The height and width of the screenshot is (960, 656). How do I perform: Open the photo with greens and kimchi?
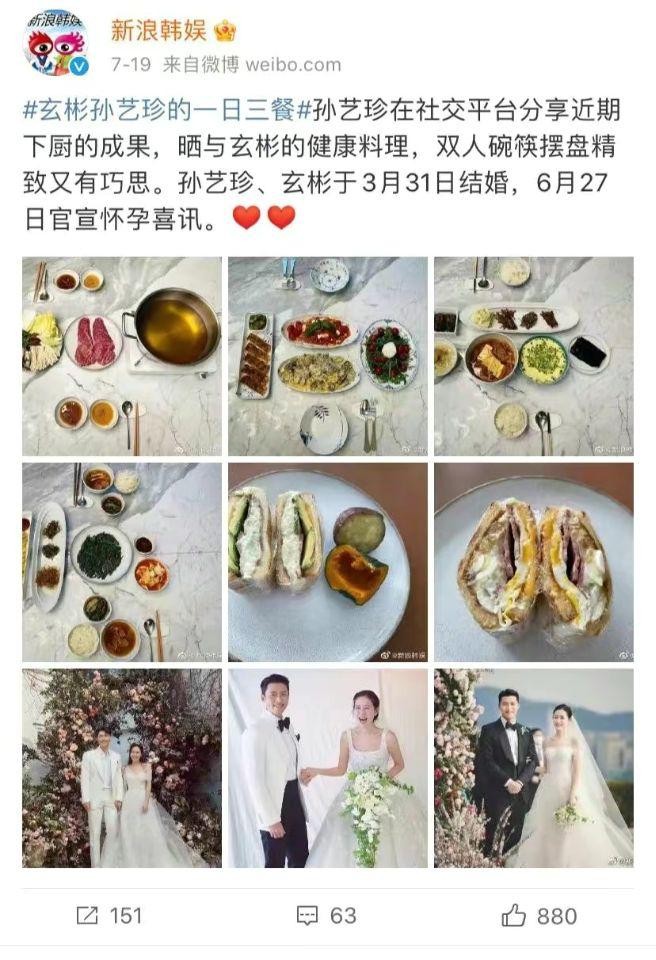(122, 562)
